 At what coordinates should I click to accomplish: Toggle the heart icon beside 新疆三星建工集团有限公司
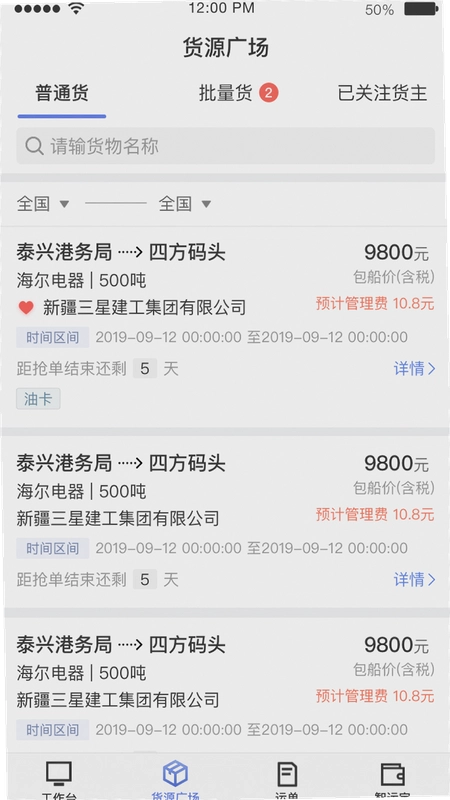click(x=26, y=308)
